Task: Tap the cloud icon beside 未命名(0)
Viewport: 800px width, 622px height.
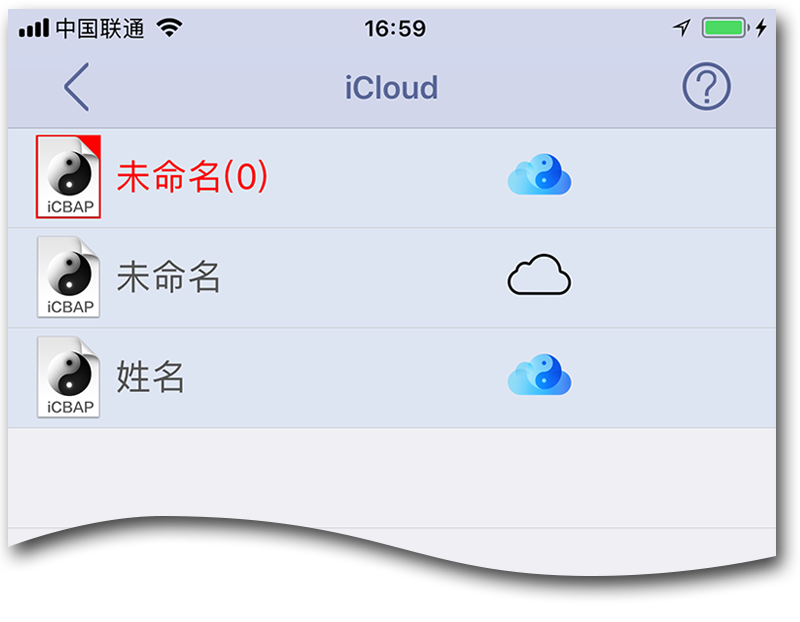Action: [x=539, y=176]
